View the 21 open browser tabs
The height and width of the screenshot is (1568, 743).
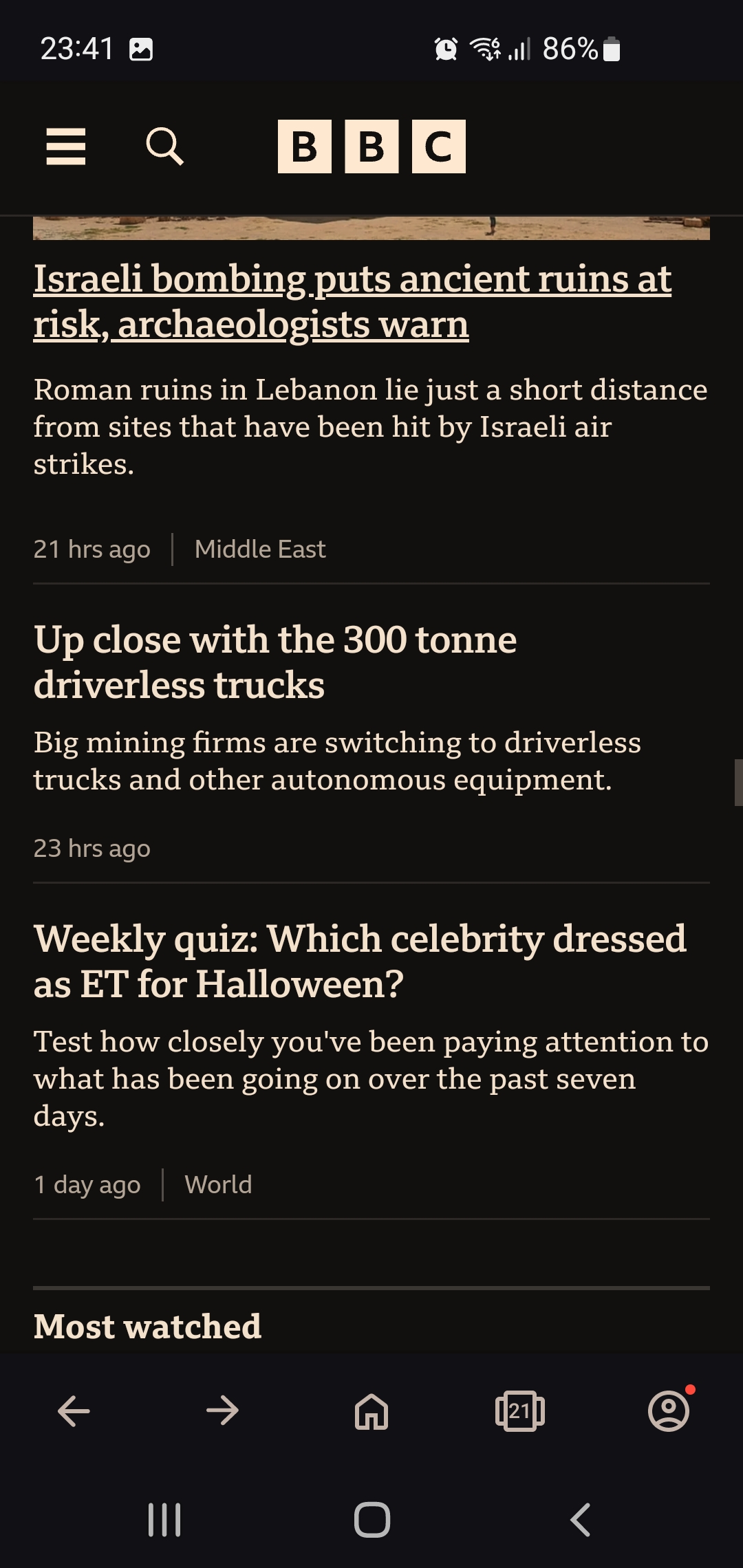(520, 1411)
